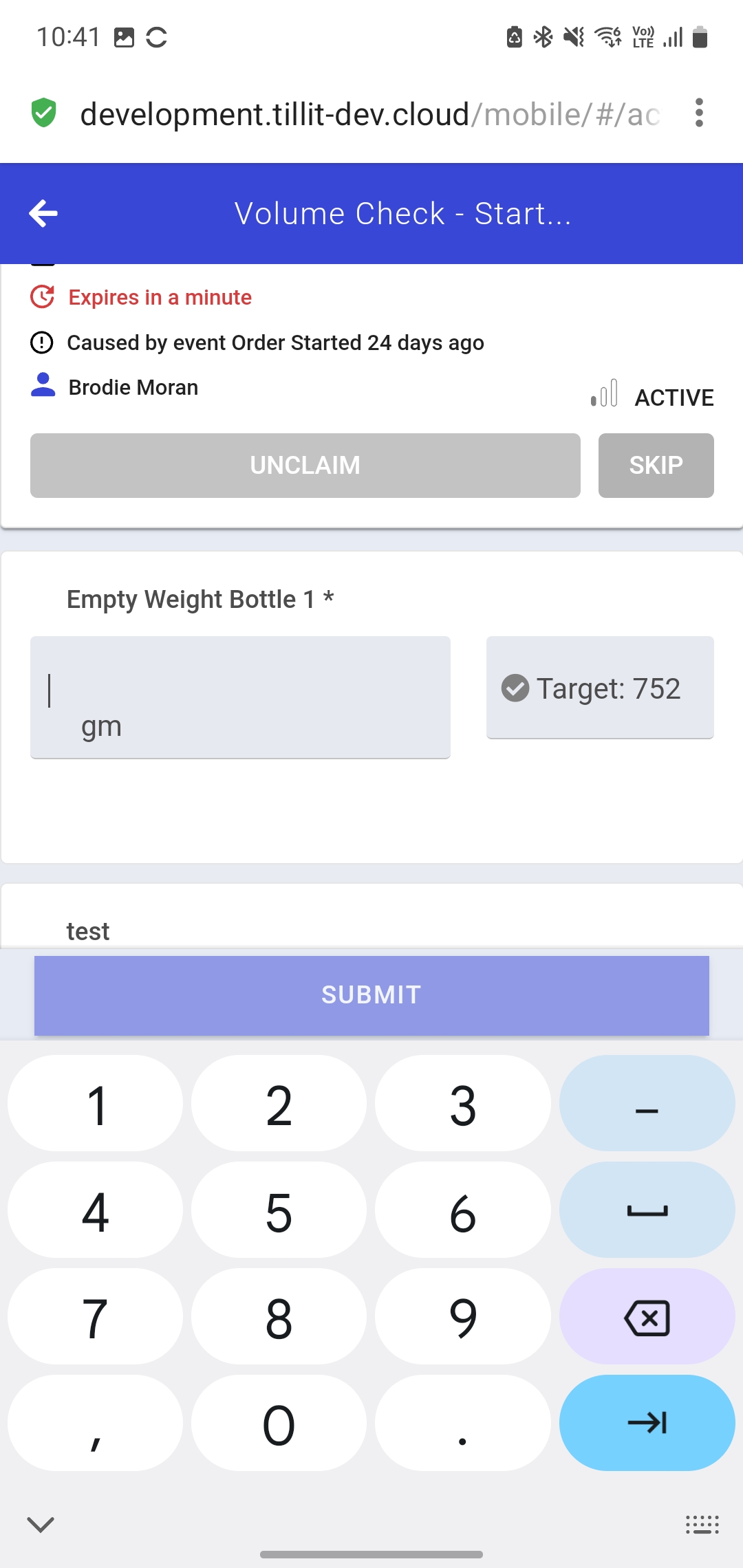743x1568 pixels.
Task: Skip this task
Action: point(656,466)
